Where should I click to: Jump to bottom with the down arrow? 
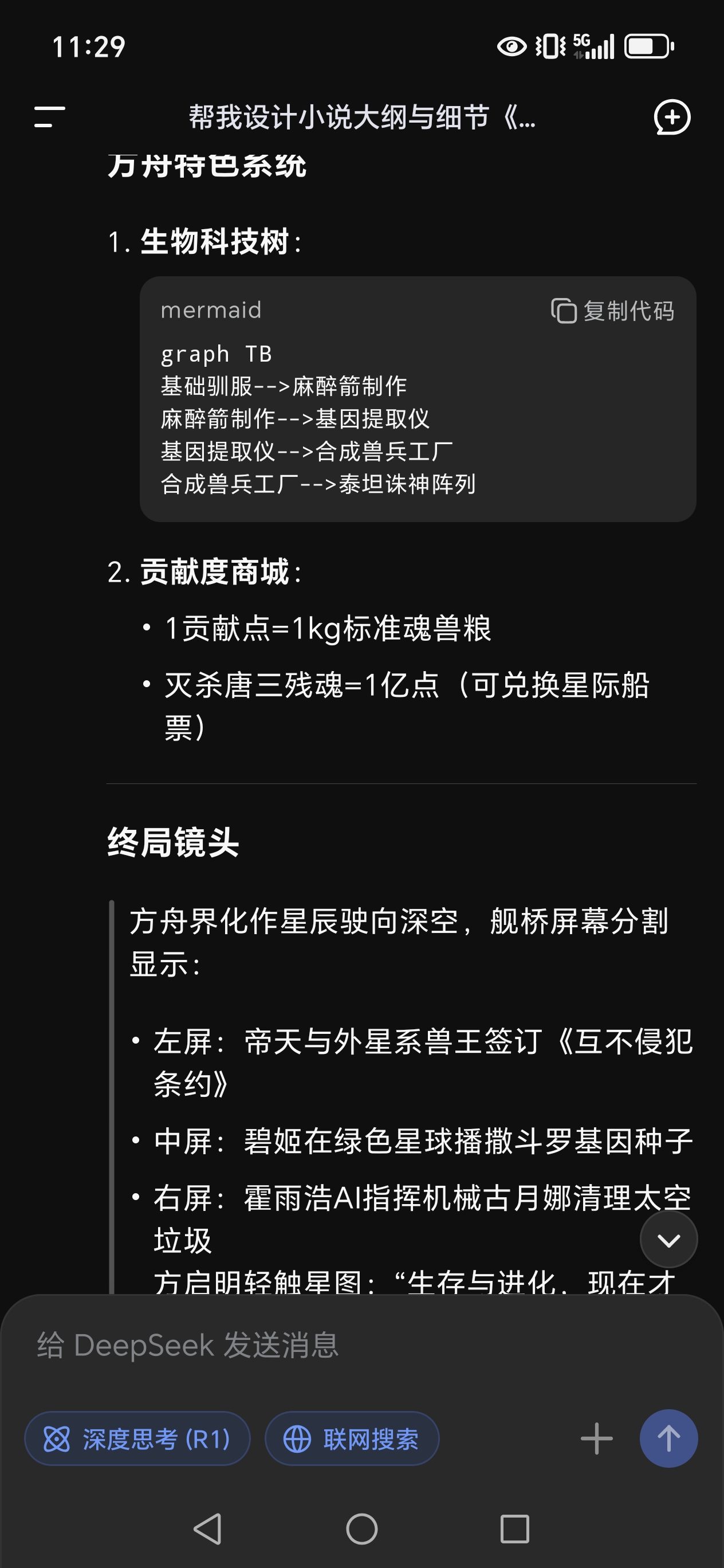668,1239
